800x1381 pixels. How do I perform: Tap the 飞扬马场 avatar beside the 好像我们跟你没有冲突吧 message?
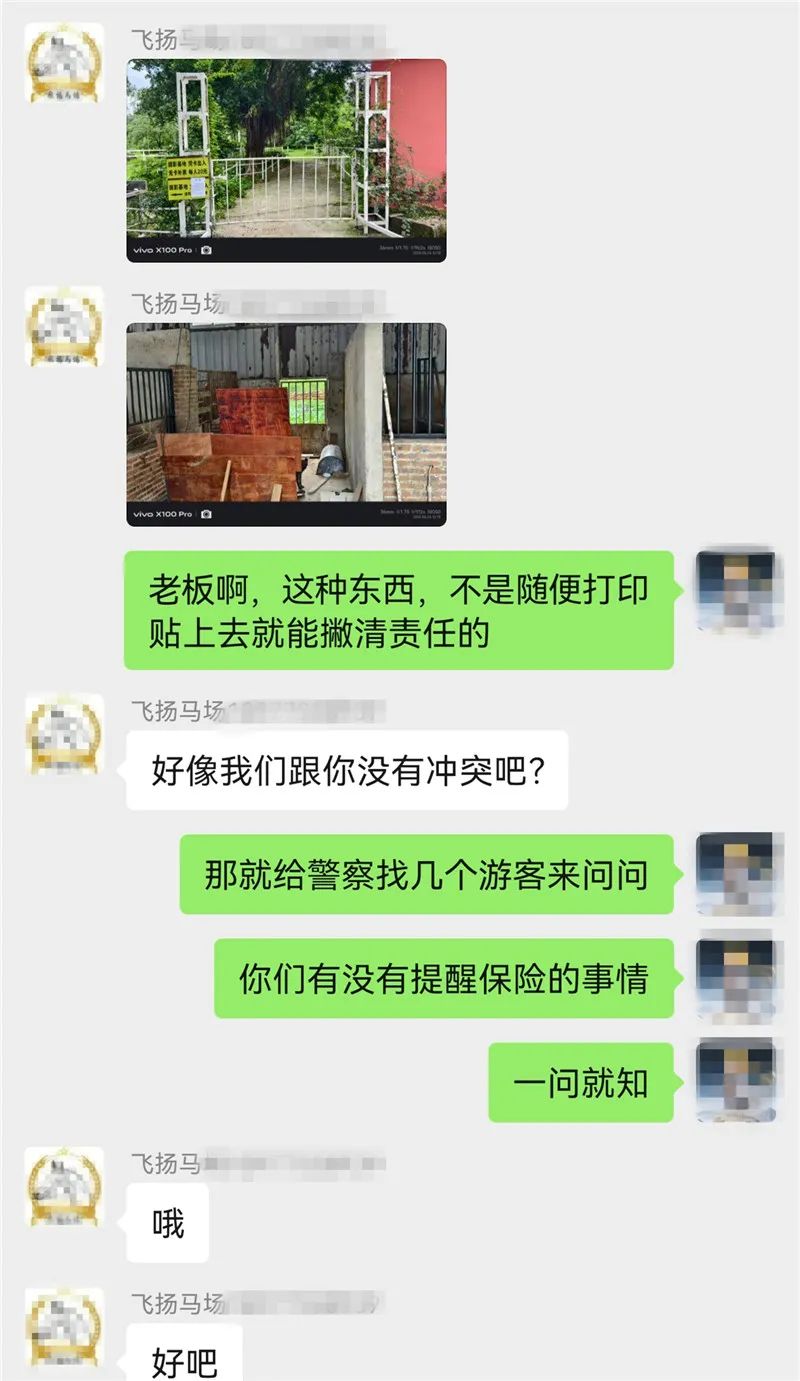click(x=64, y=737)
